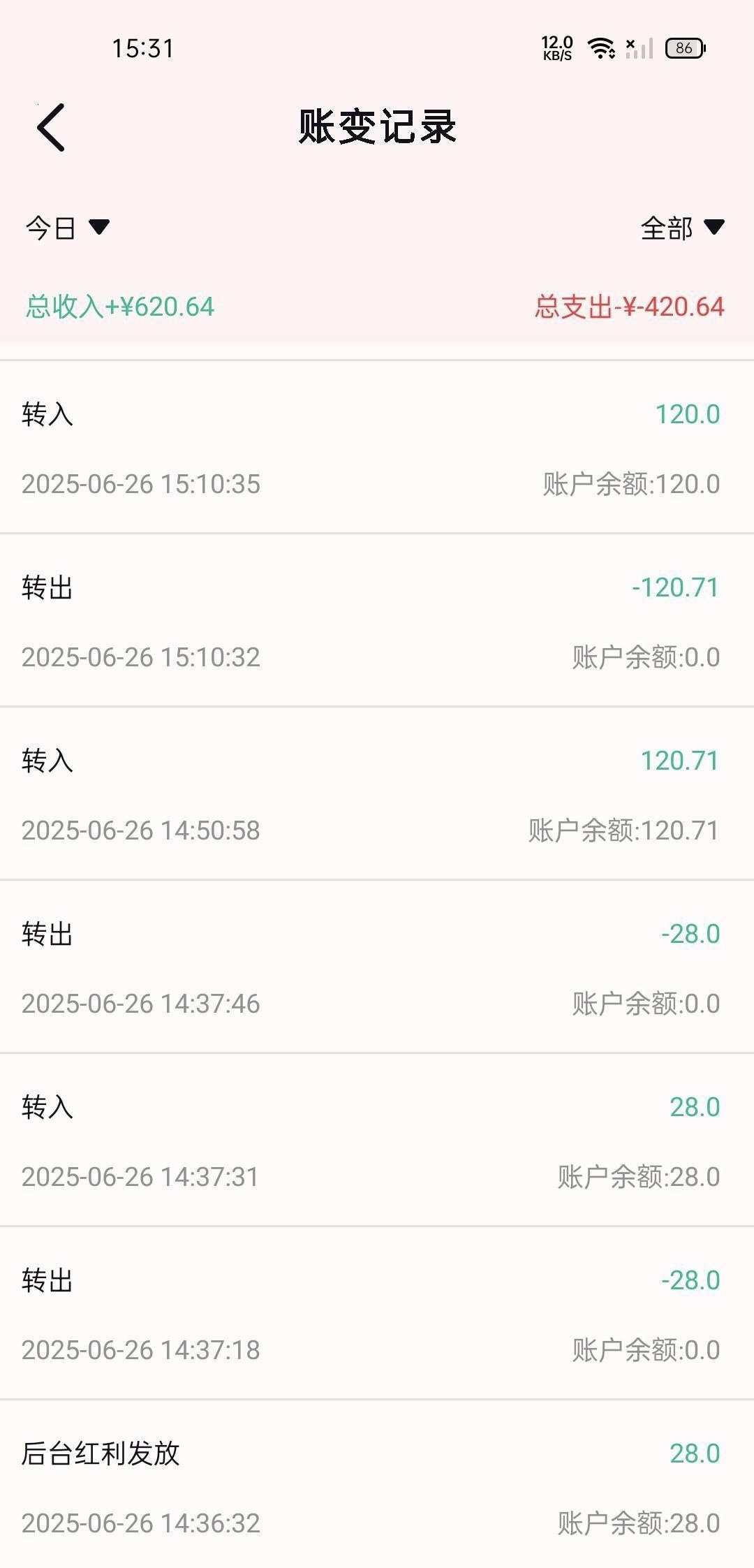Expand the 全部 type filter dropdown
Screen dimensions: 754x1568
682,228
